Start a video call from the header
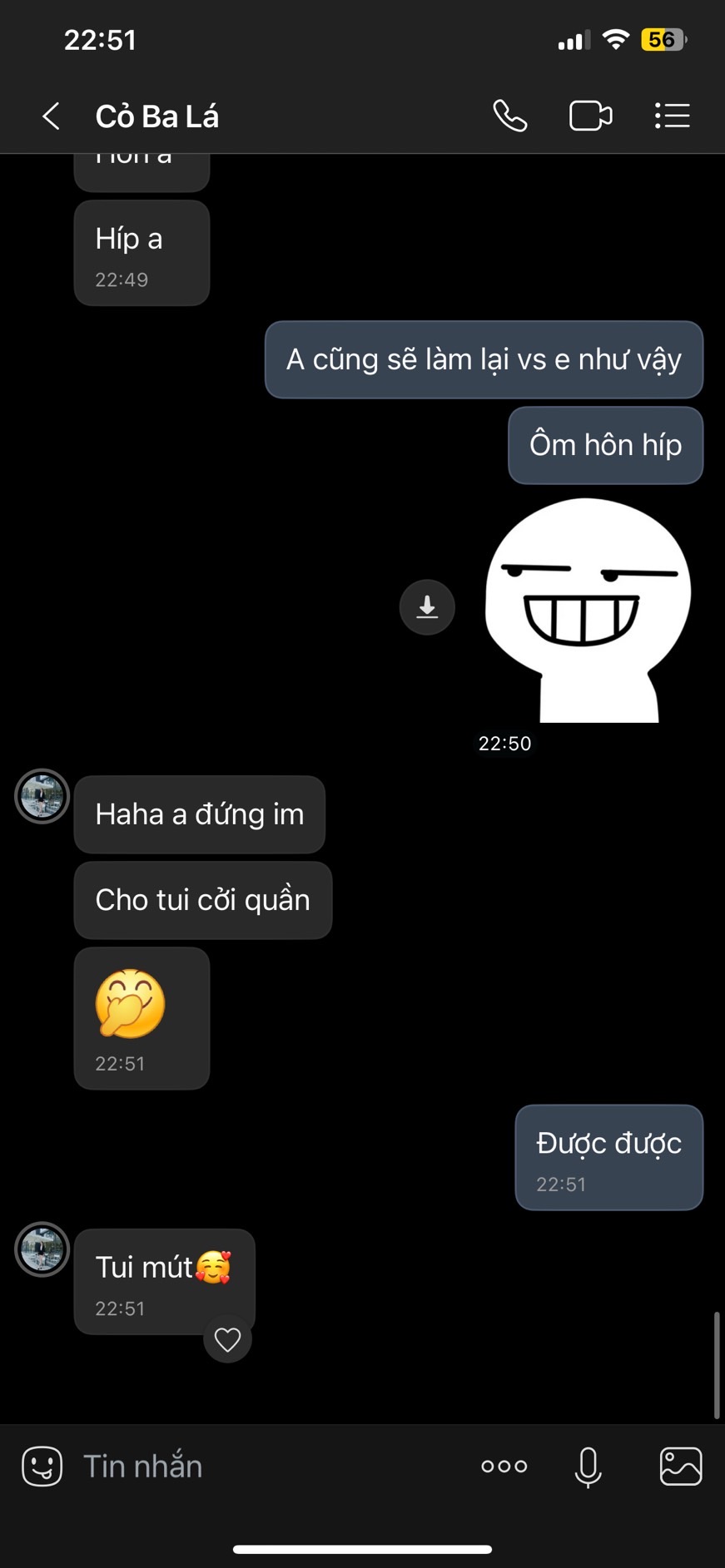 tap(590, 116)
